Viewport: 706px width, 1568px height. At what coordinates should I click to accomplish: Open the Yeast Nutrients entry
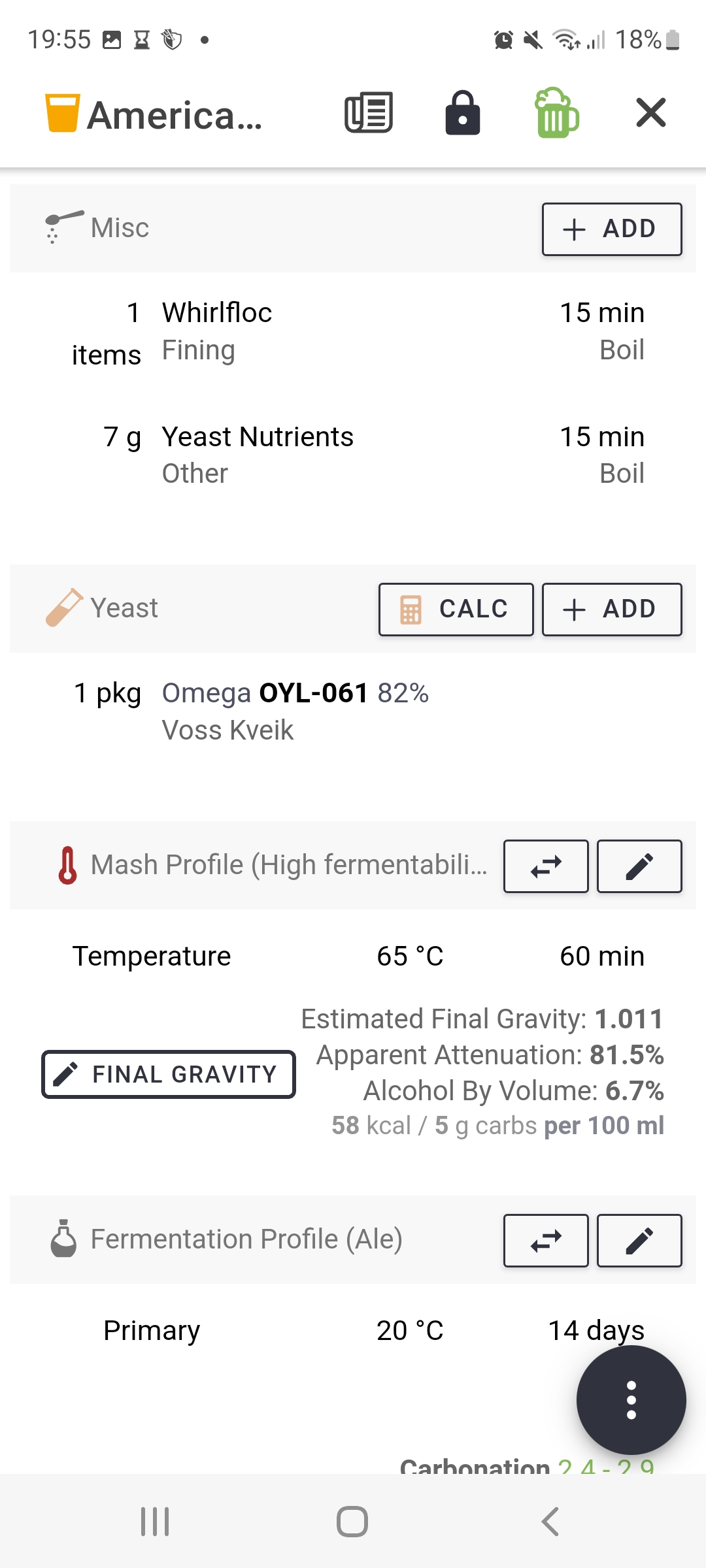point(353,455)
